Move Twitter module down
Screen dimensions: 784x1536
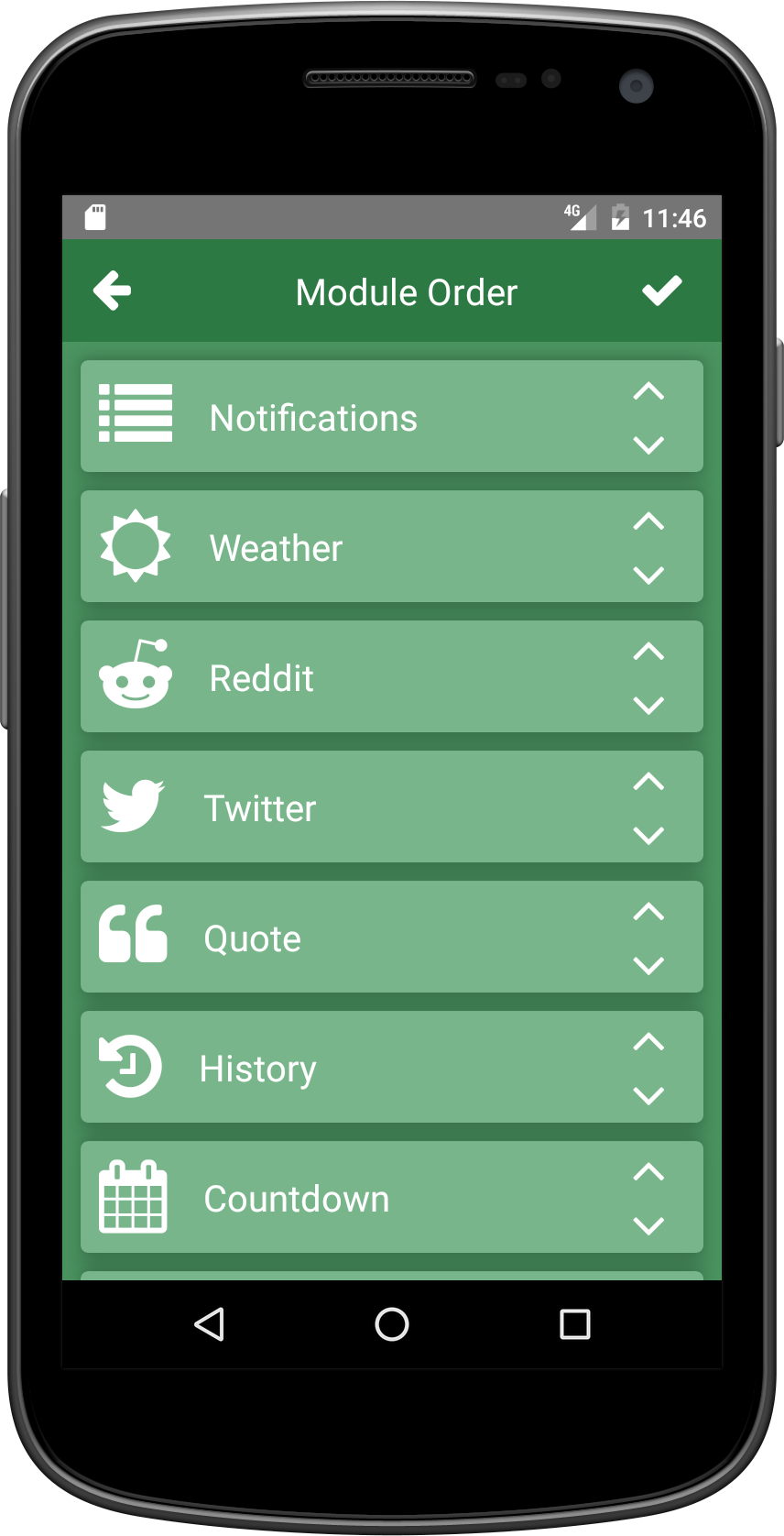(648, 836)
